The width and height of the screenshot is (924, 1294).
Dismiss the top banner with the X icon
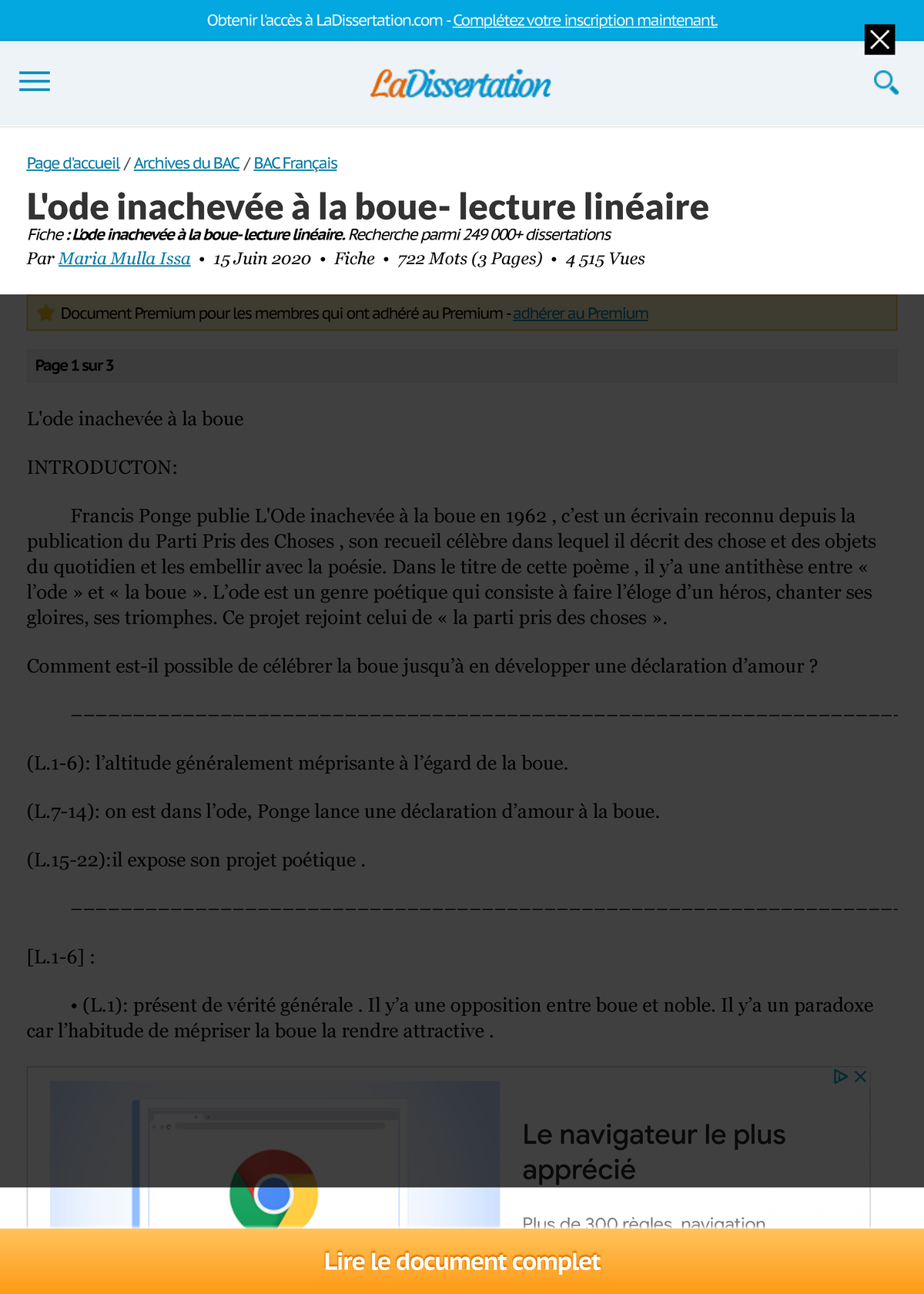[x=879, y=39]
